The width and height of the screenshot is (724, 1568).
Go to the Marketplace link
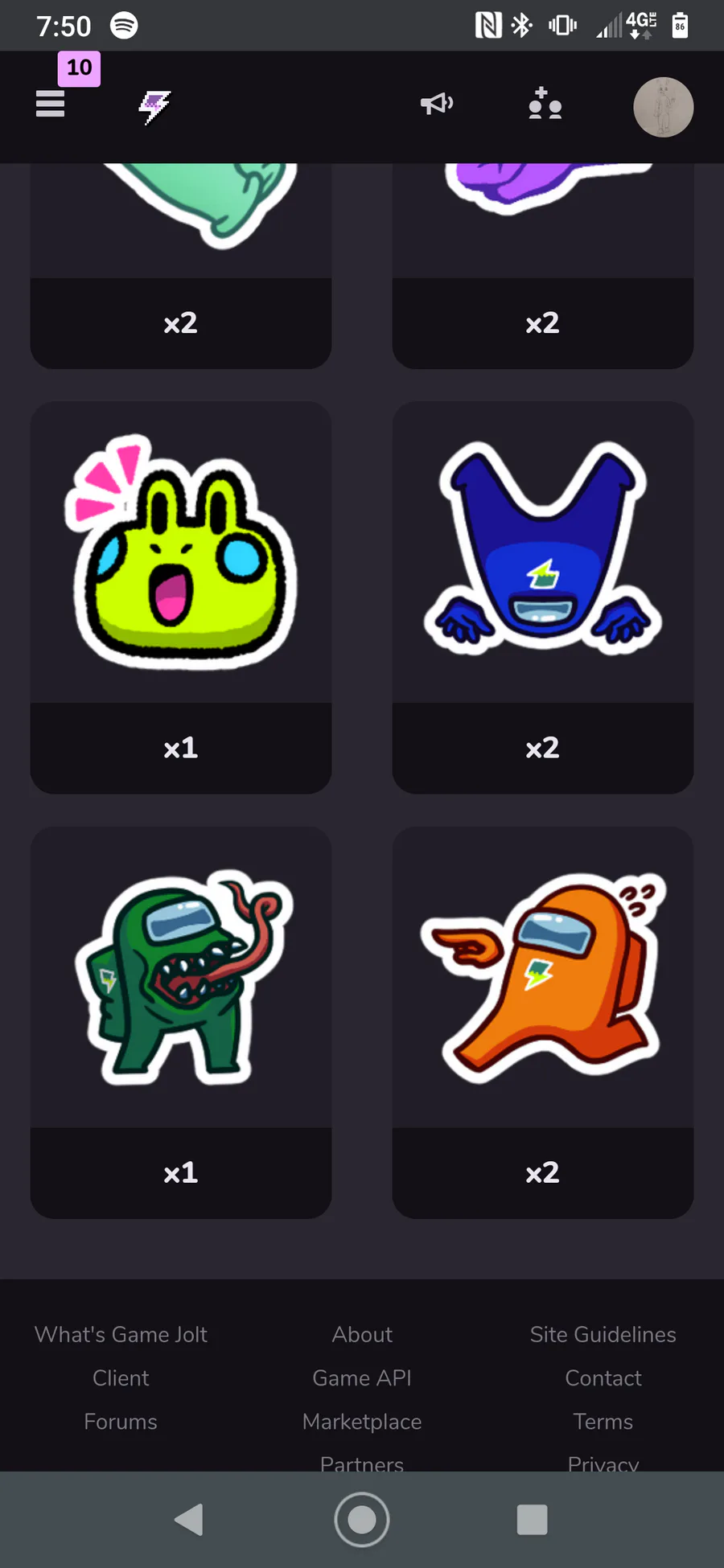click(x=362, y=1422)
